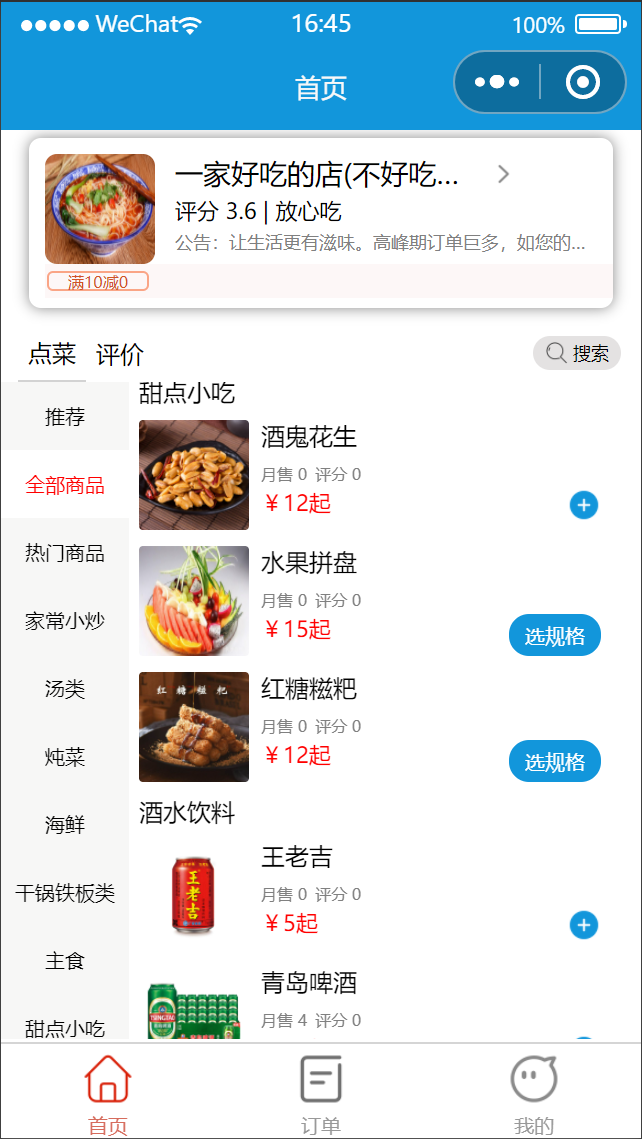Select the 家常小炒 category
Viewport: 642px width, 1139px height.
click(65, 621)
